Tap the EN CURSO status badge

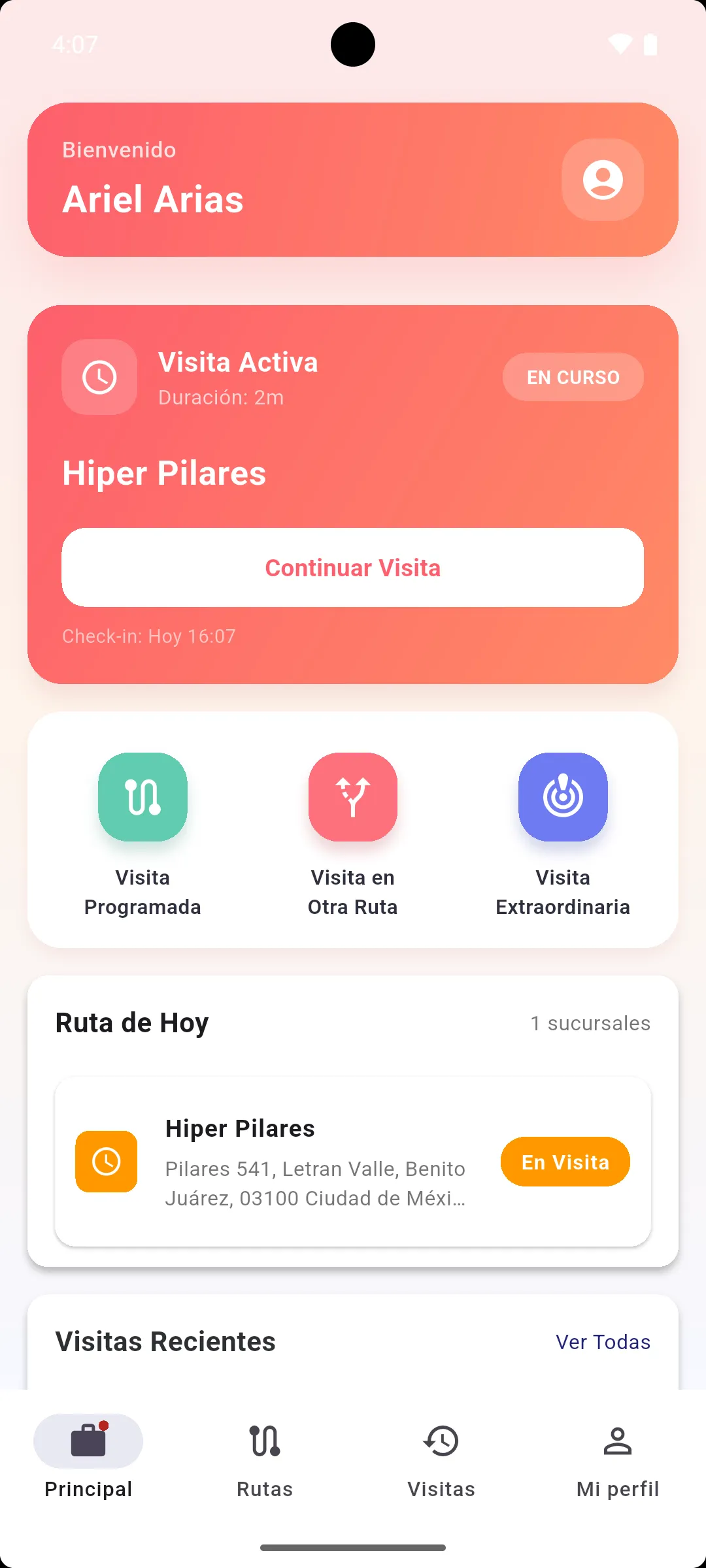573,377
